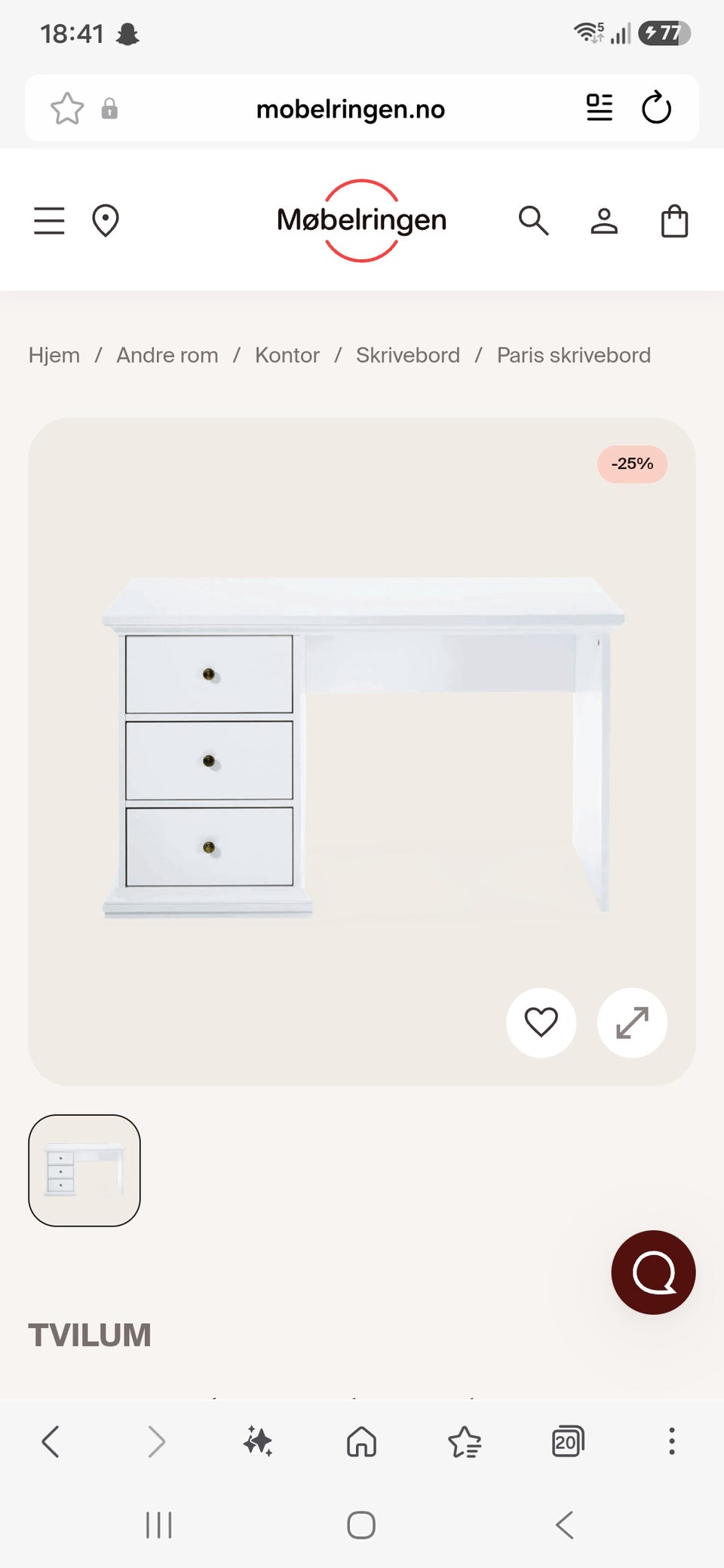Open the store locator pin
The image size is (724, 1568).
click(106, 221)
